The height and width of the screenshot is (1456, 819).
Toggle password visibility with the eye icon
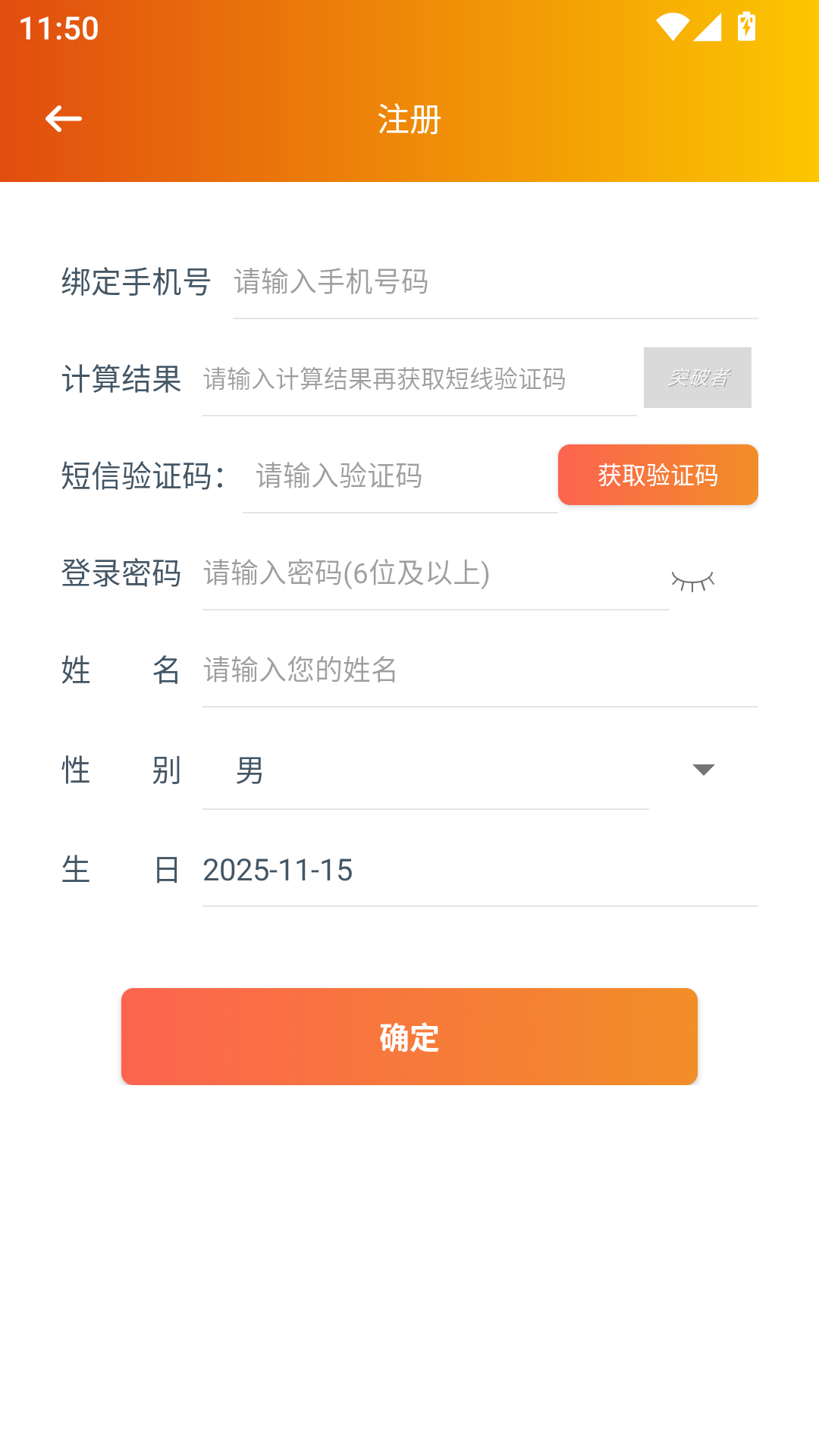[x=692, y=579]
